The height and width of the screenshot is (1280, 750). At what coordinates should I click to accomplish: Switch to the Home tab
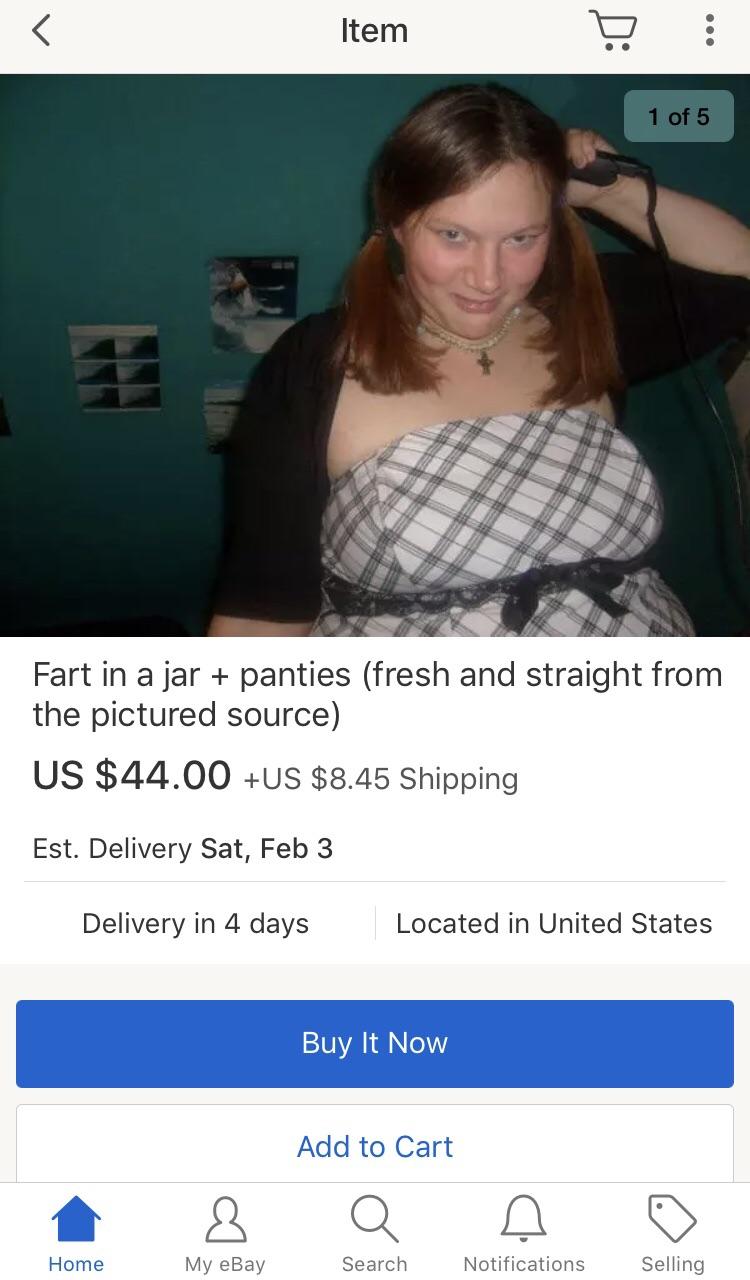pos(76,1235)
